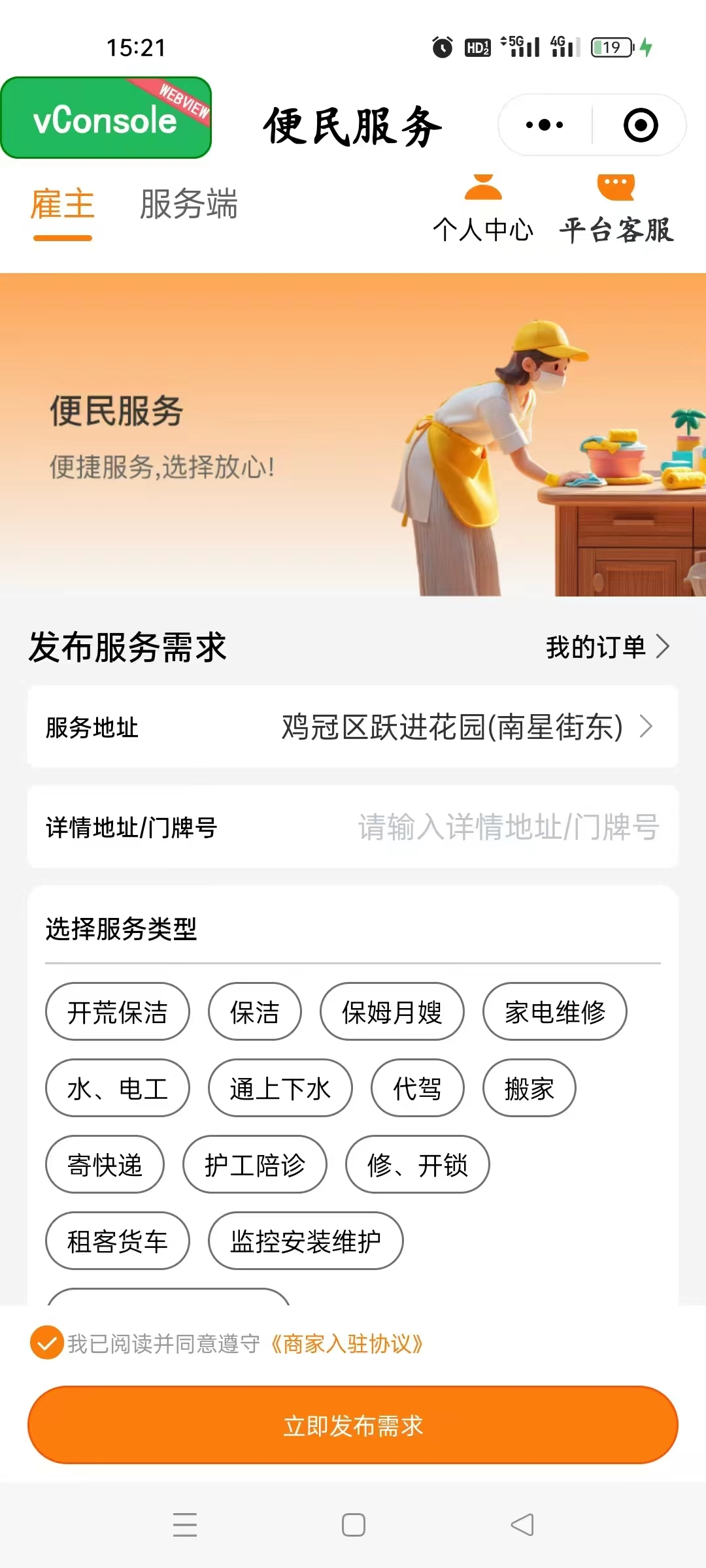Viewport: 706px width, 1568px height.
Task: Select 家电维修 service
Action: (554, 1012)
